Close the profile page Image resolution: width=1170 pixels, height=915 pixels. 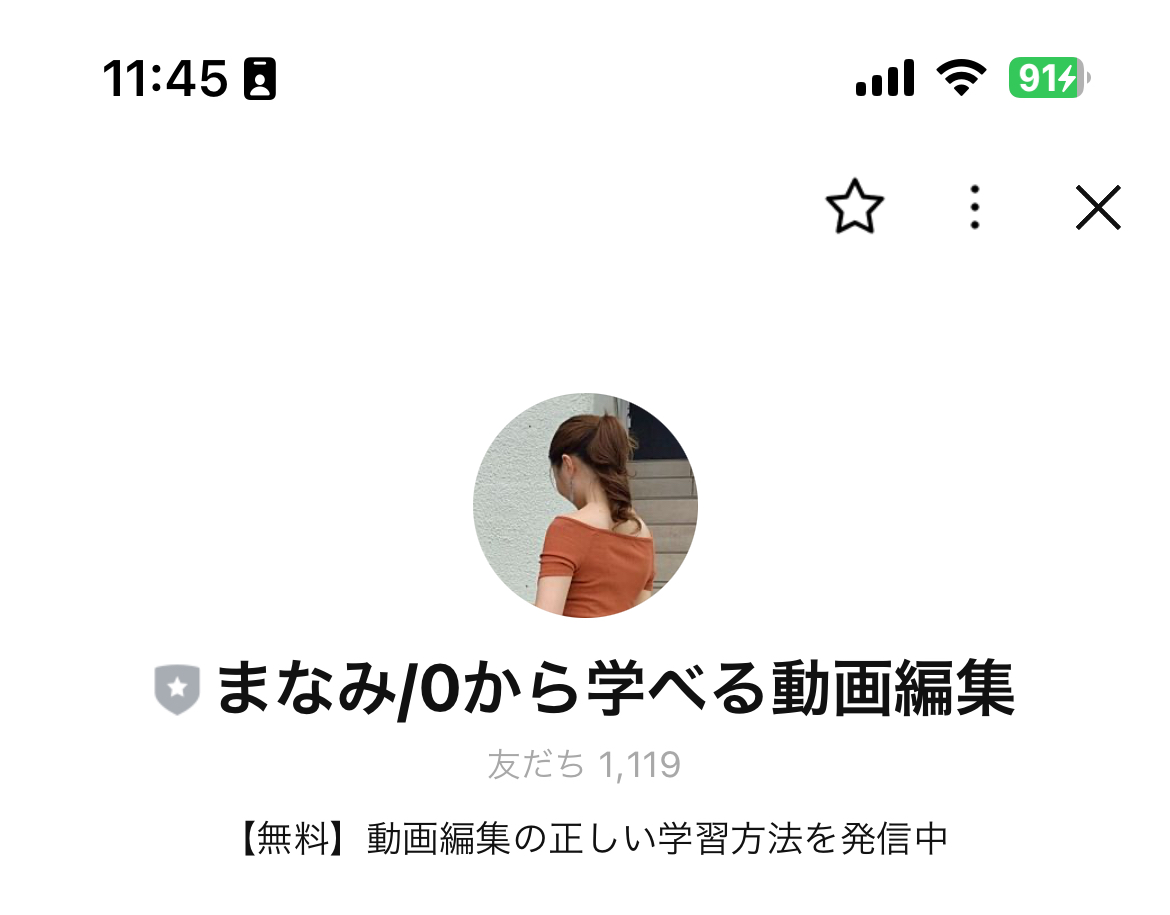[1097, 209]
